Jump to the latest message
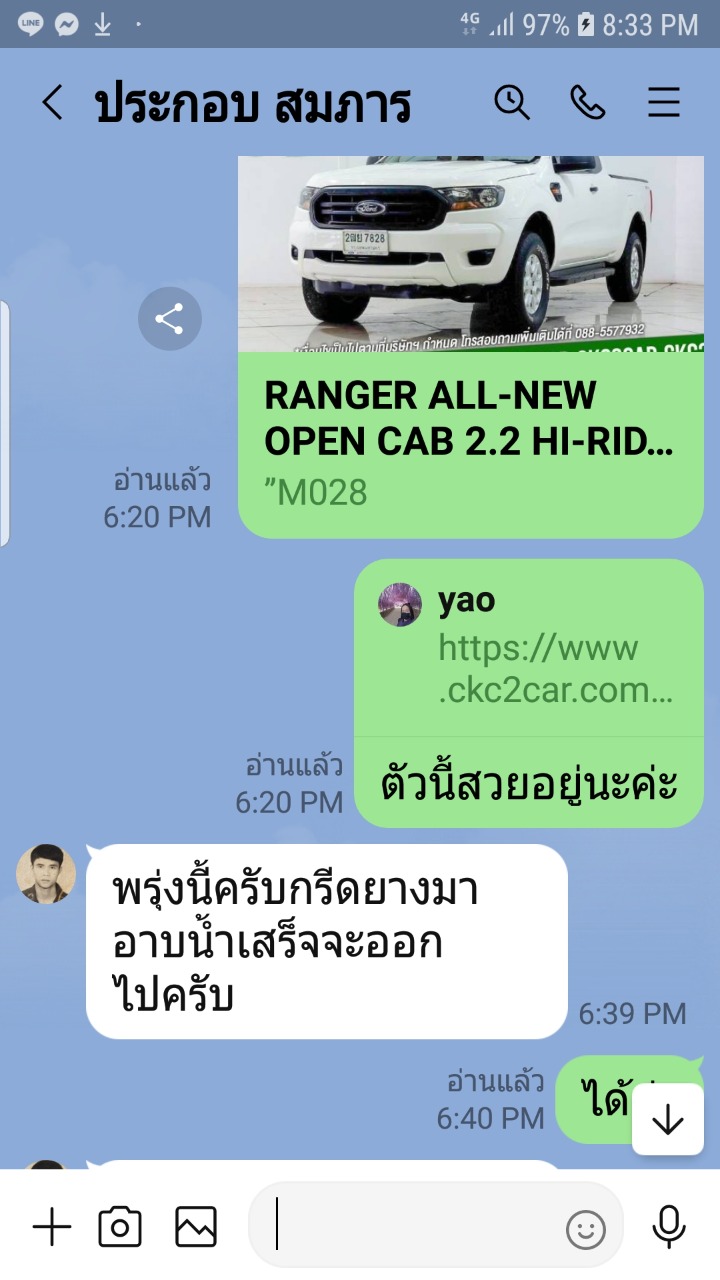The height and width of the screenshot is (1280, 720). point(667,1120)
